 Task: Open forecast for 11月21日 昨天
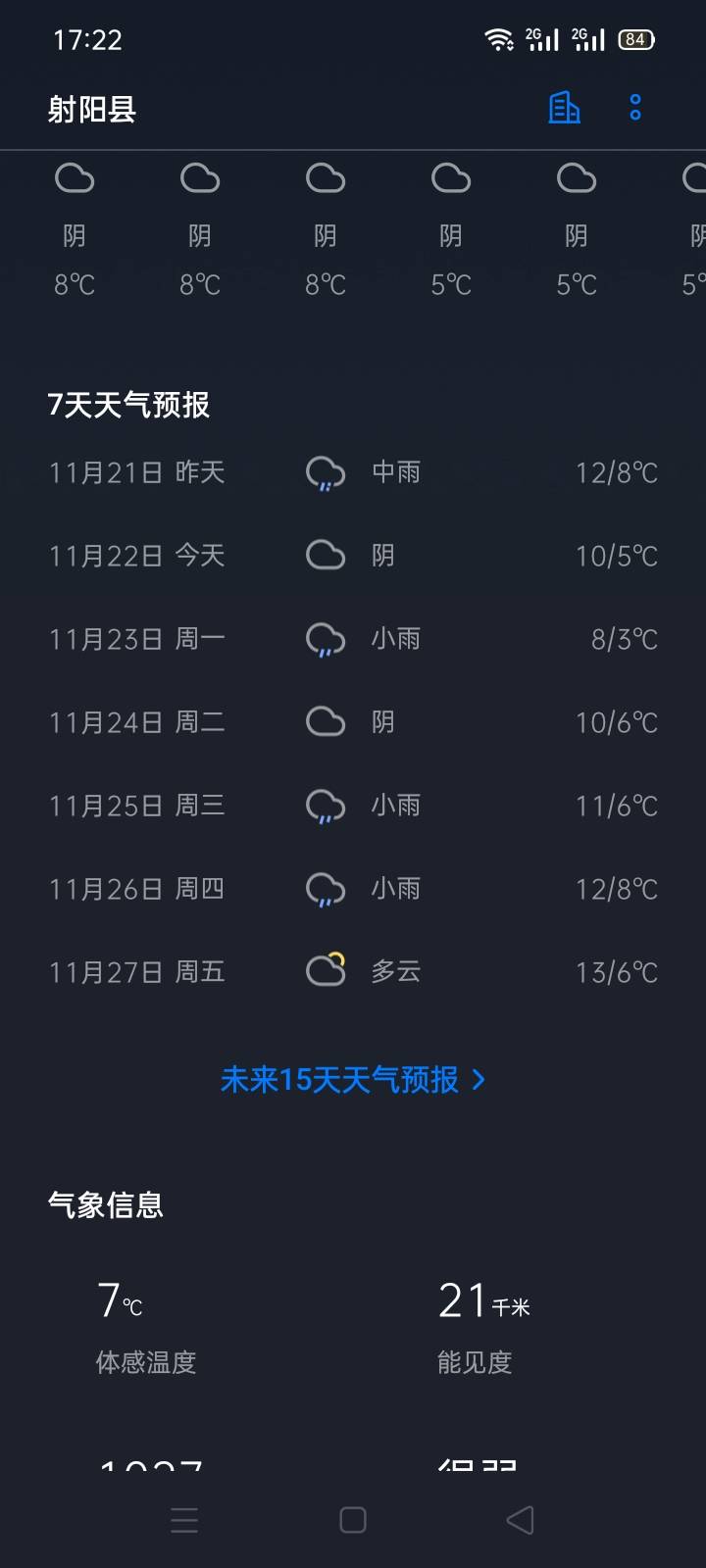click(x=353, y=472)
